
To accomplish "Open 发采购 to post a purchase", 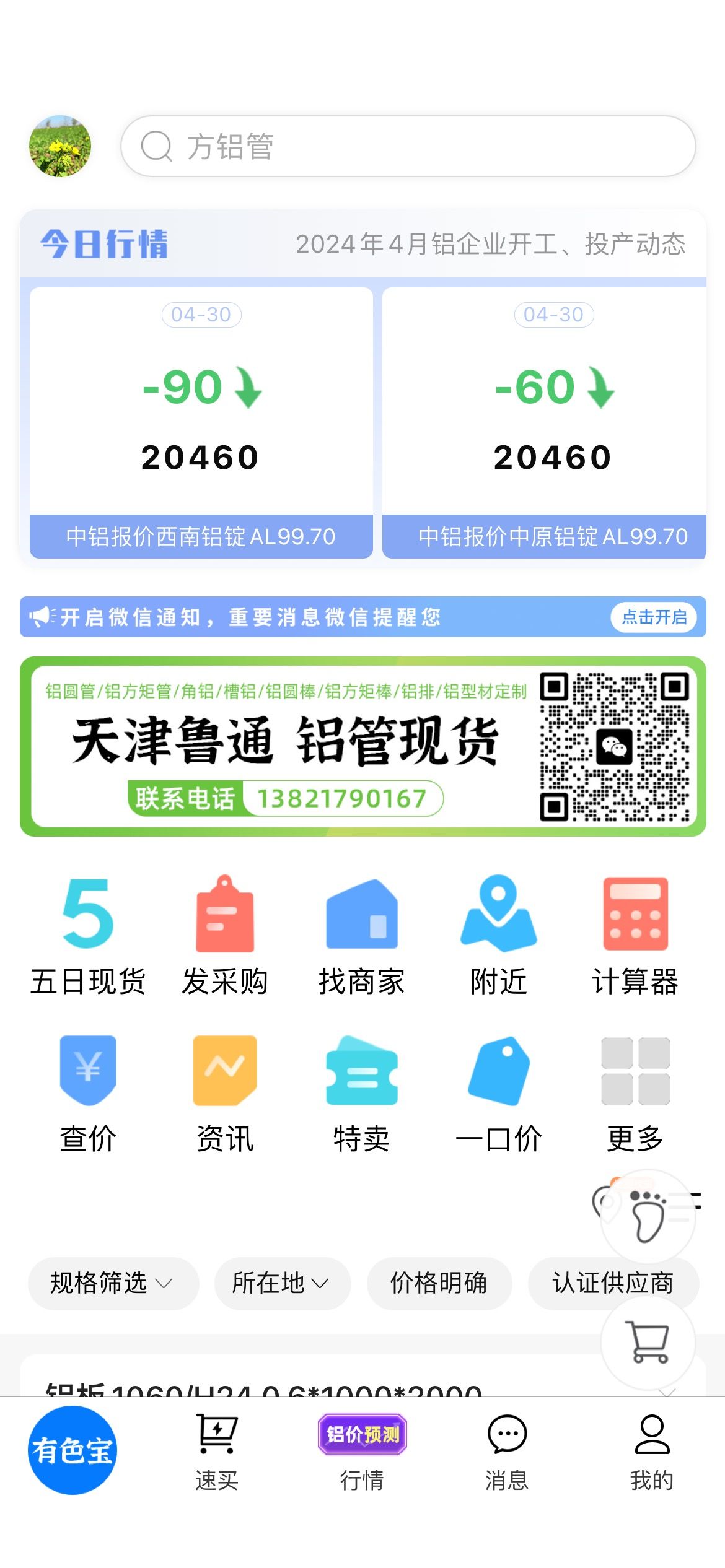I will [225, 936].
